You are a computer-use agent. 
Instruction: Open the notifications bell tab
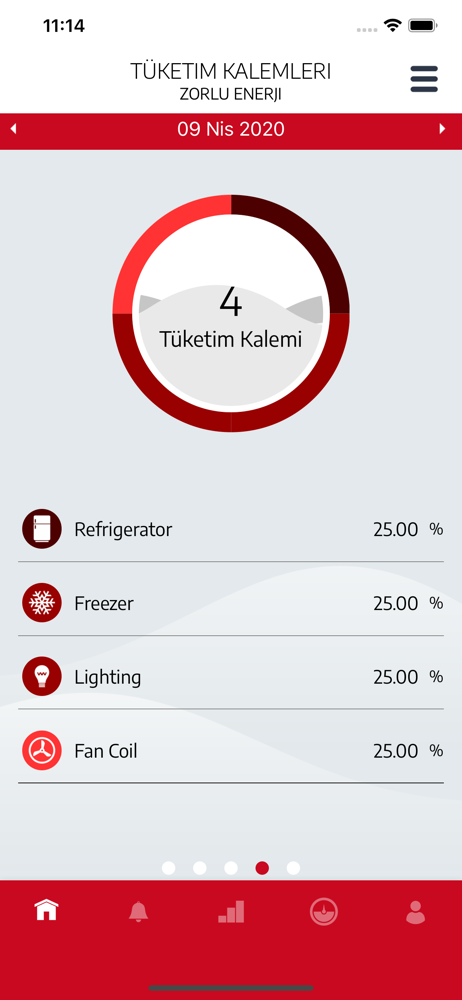click(138, 911)
